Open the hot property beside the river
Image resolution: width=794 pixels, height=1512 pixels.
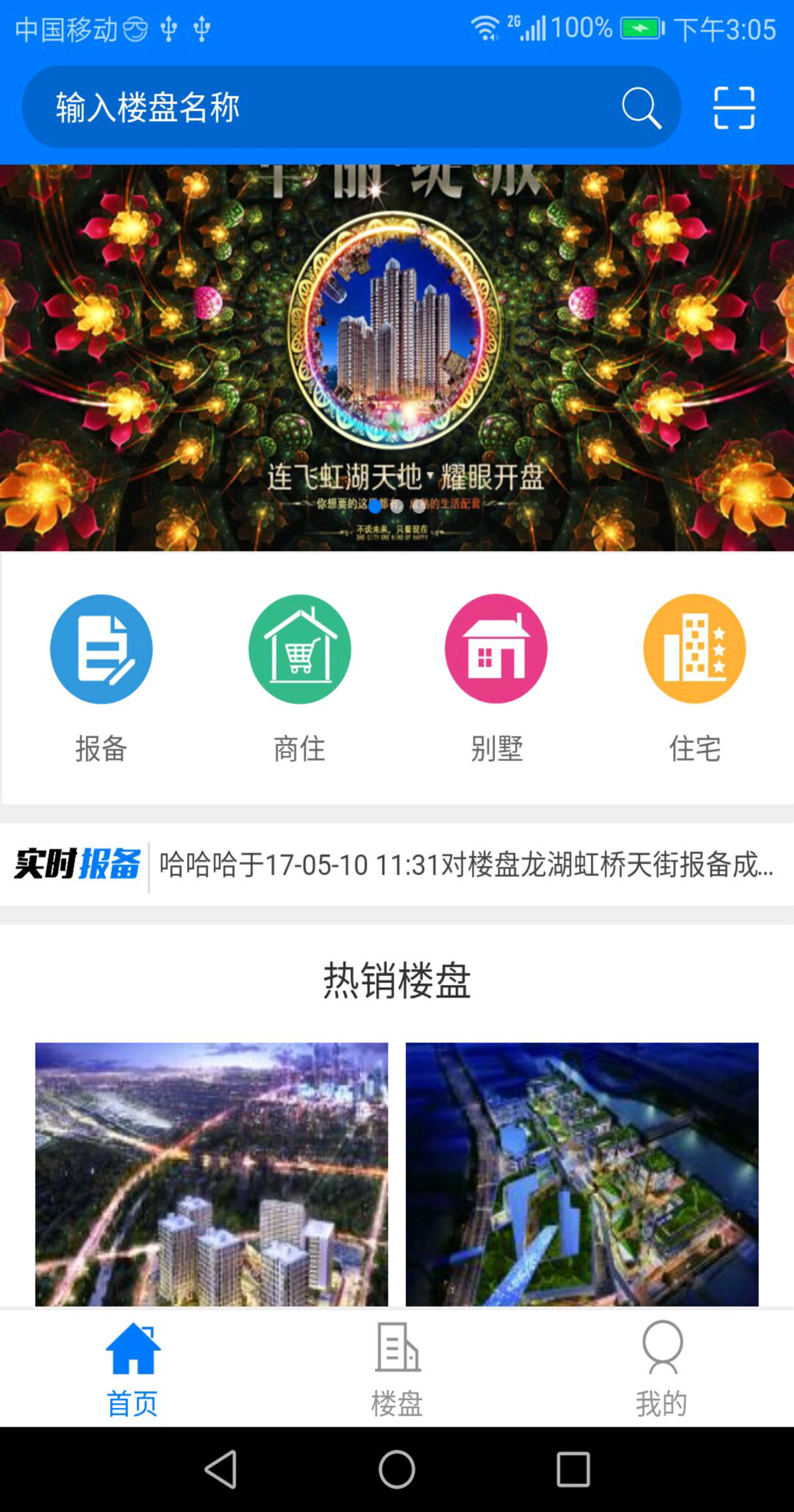pyautogui.click(x=582, y=1173)
